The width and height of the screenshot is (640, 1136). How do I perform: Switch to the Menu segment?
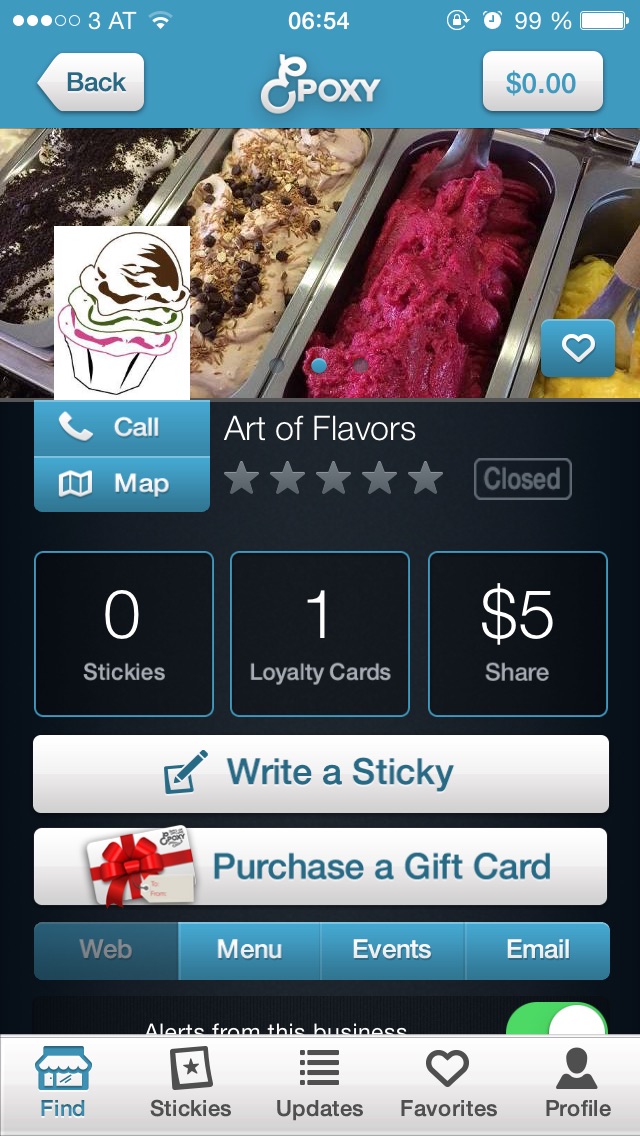click(250, 950)
